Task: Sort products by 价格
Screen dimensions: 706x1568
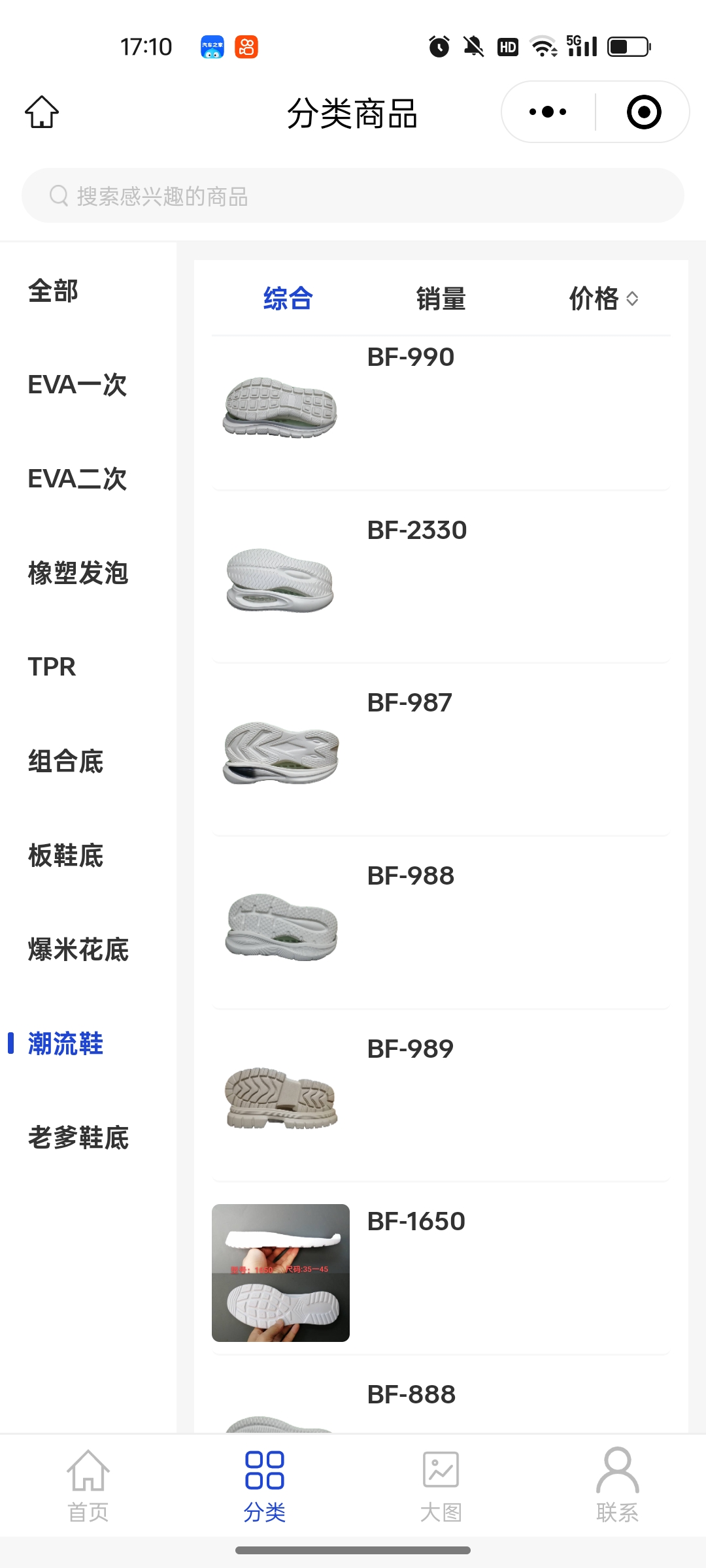Action: point(603,299)
